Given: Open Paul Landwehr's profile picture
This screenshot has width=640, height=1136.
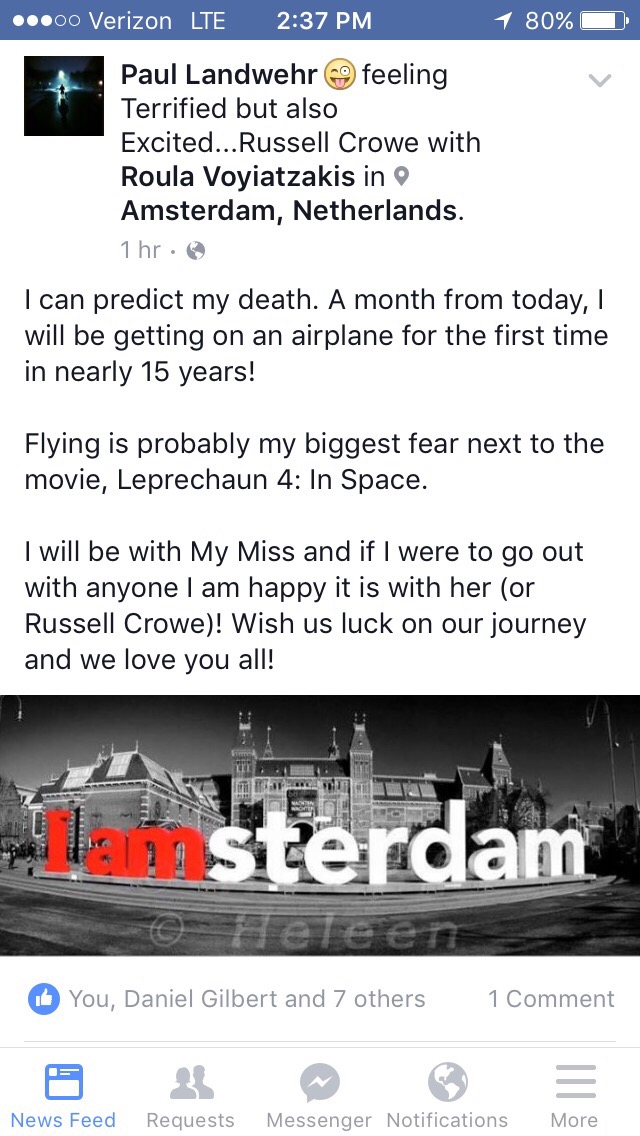Looking at the screenshot, I should [x=64, y=96].
